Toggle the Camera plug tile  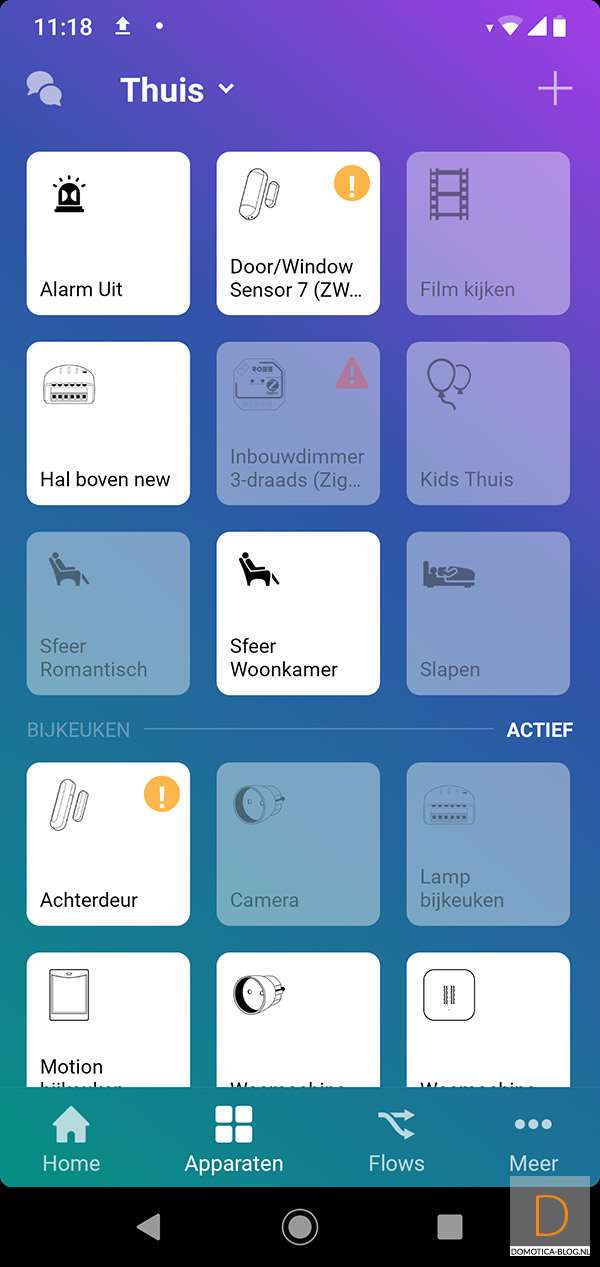tap(298, 844)
